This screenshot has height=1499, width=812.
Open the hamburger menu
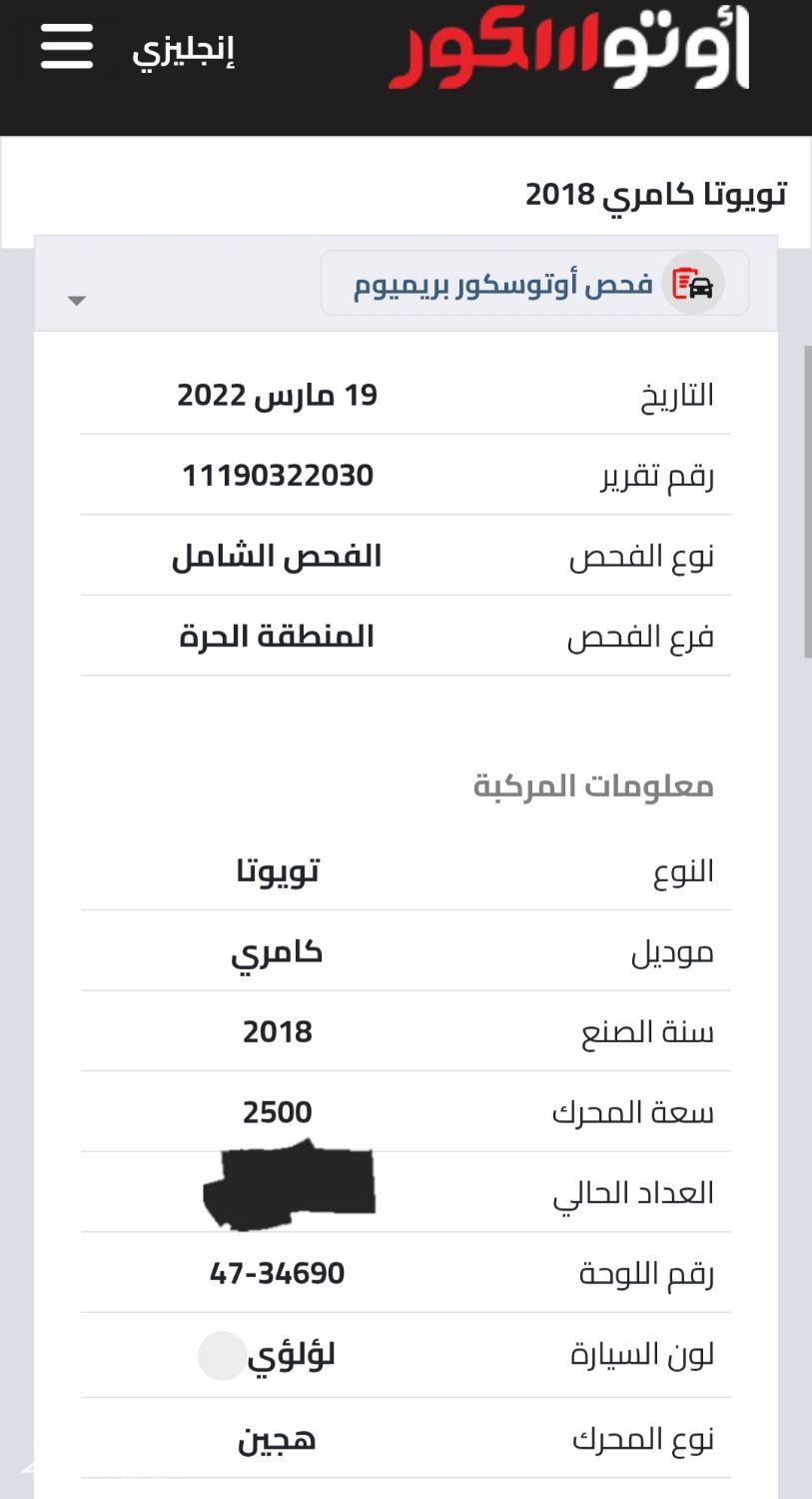pos(67,47)
